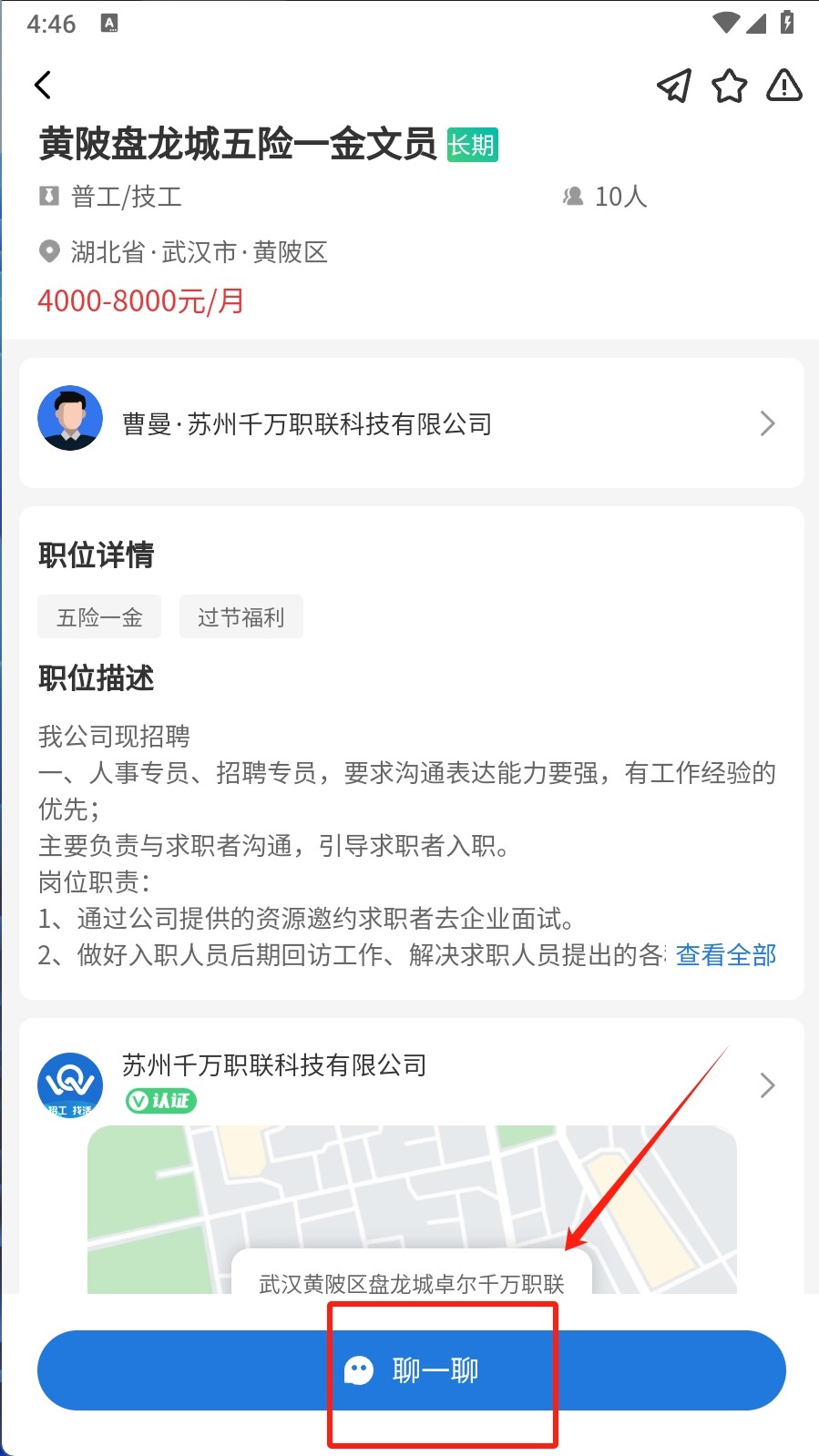Favorite this job with the star
The image size is (819, 1456).
pos(729,86)
